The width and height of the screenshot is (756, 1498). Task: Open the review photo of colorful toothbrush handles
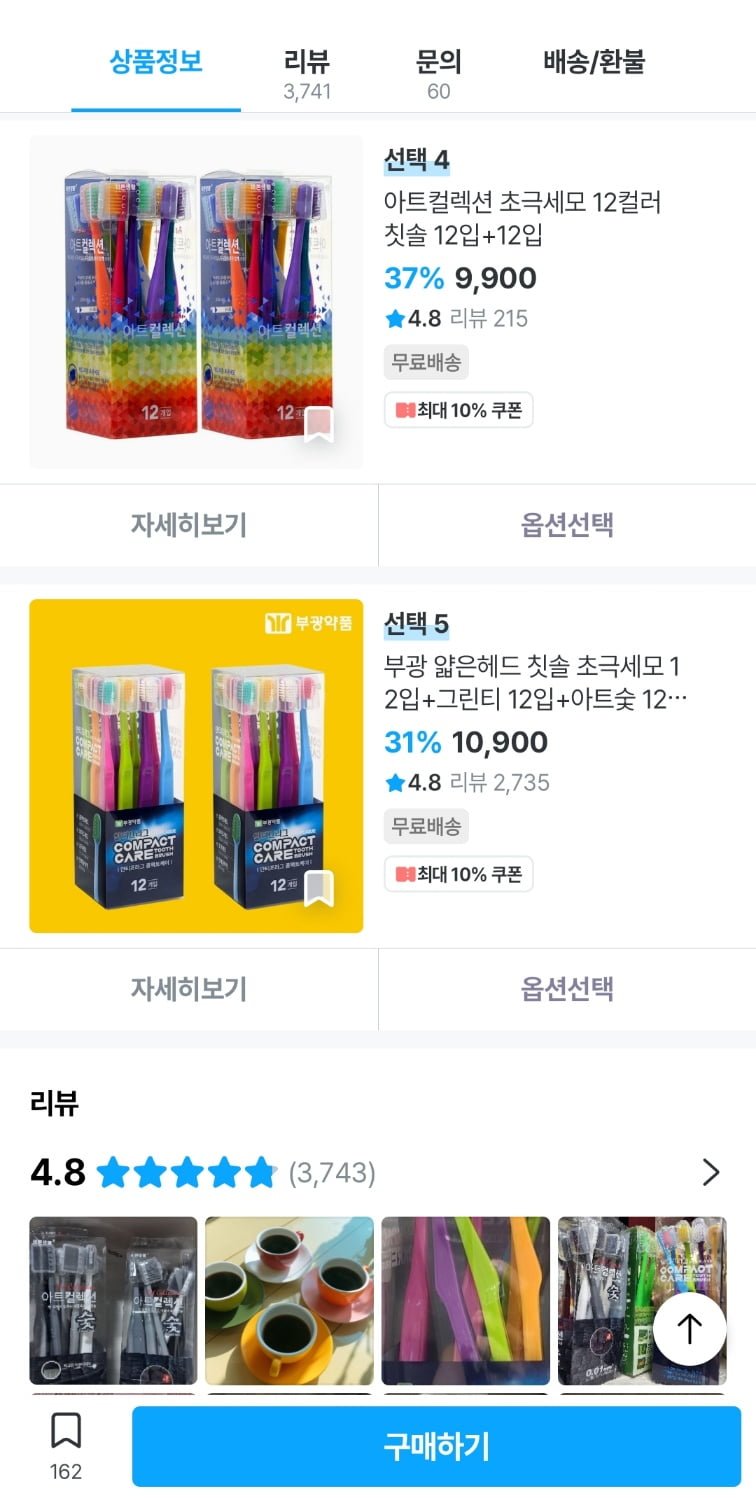465,1300
